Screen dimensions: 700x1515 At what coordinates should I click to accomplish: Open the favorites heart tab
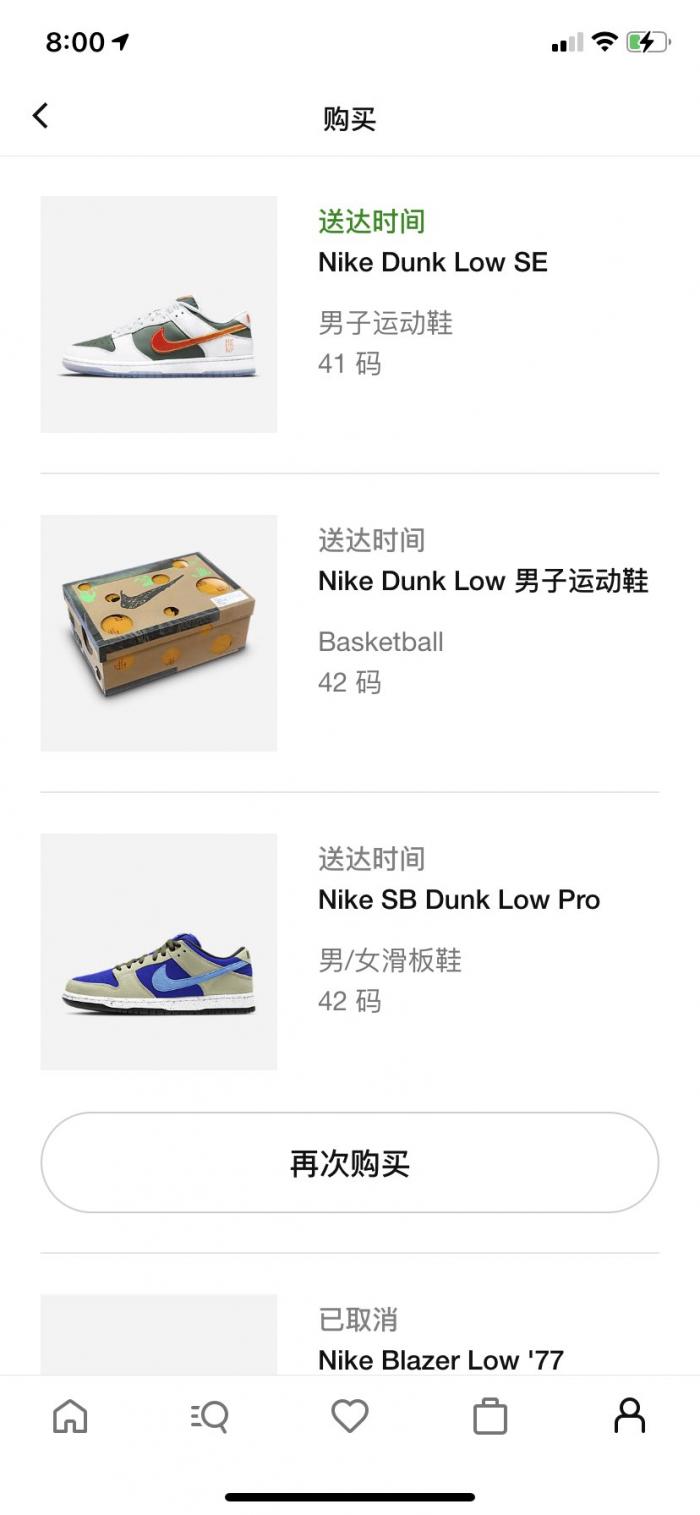coord(350,1416)
